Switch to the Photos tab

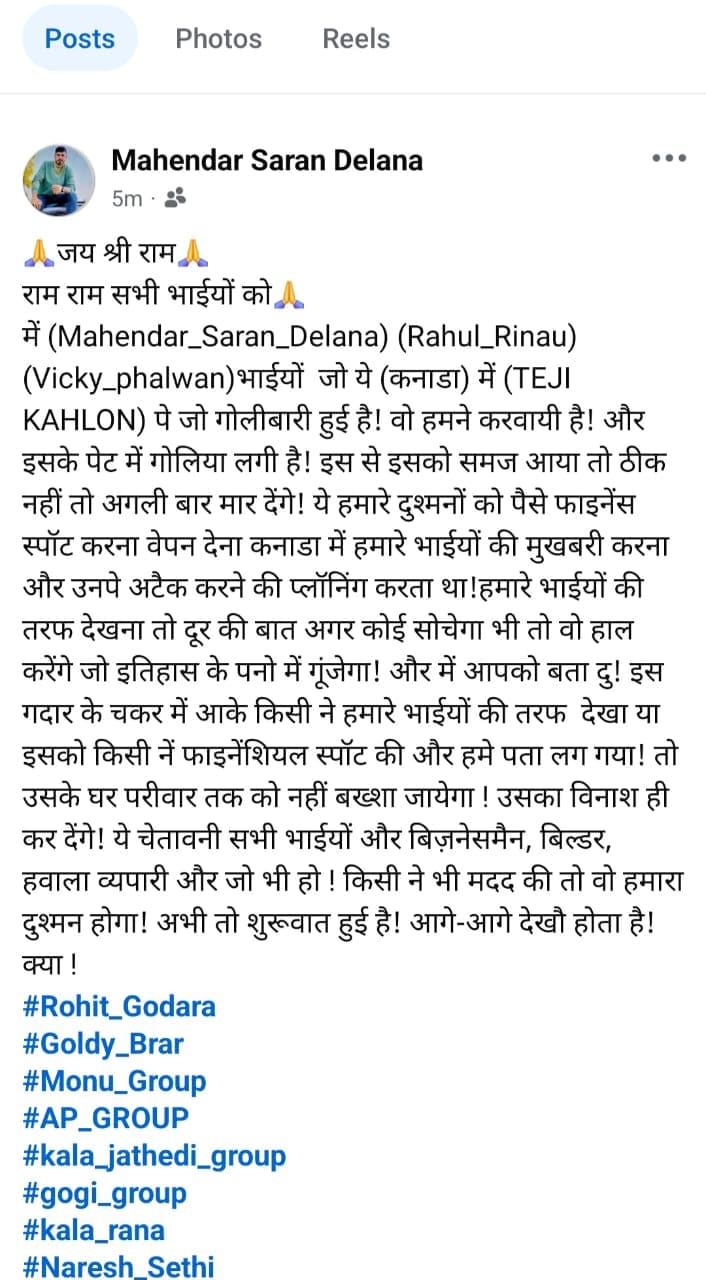218,39
